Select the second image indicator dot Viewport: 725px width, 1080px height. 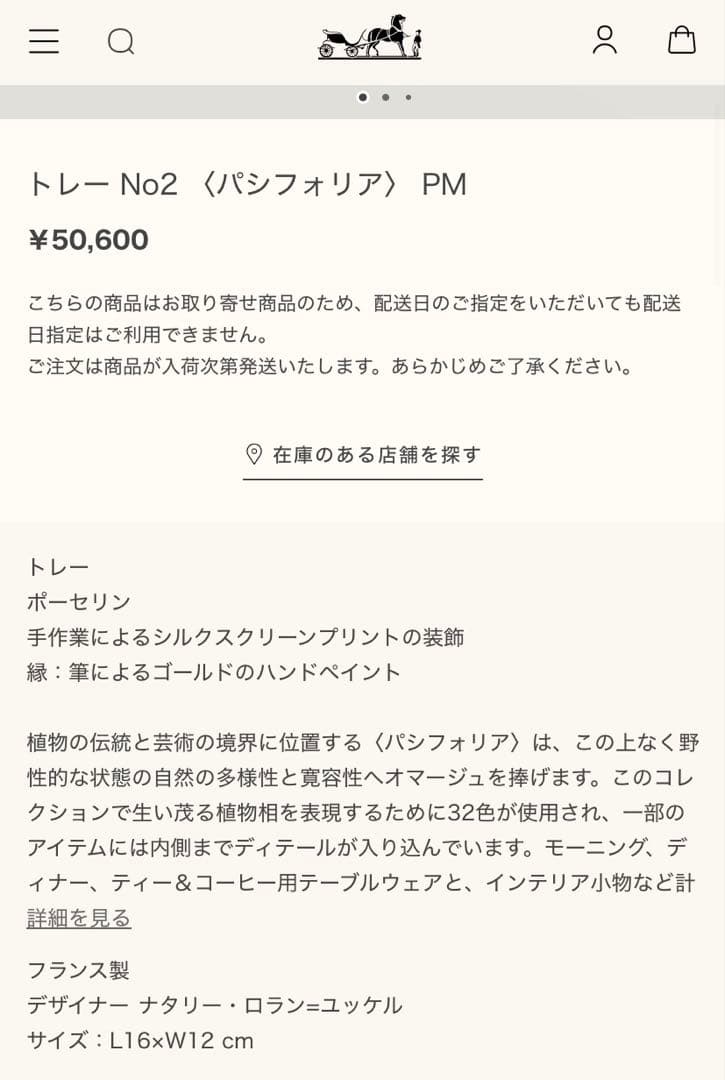(385, 98)
